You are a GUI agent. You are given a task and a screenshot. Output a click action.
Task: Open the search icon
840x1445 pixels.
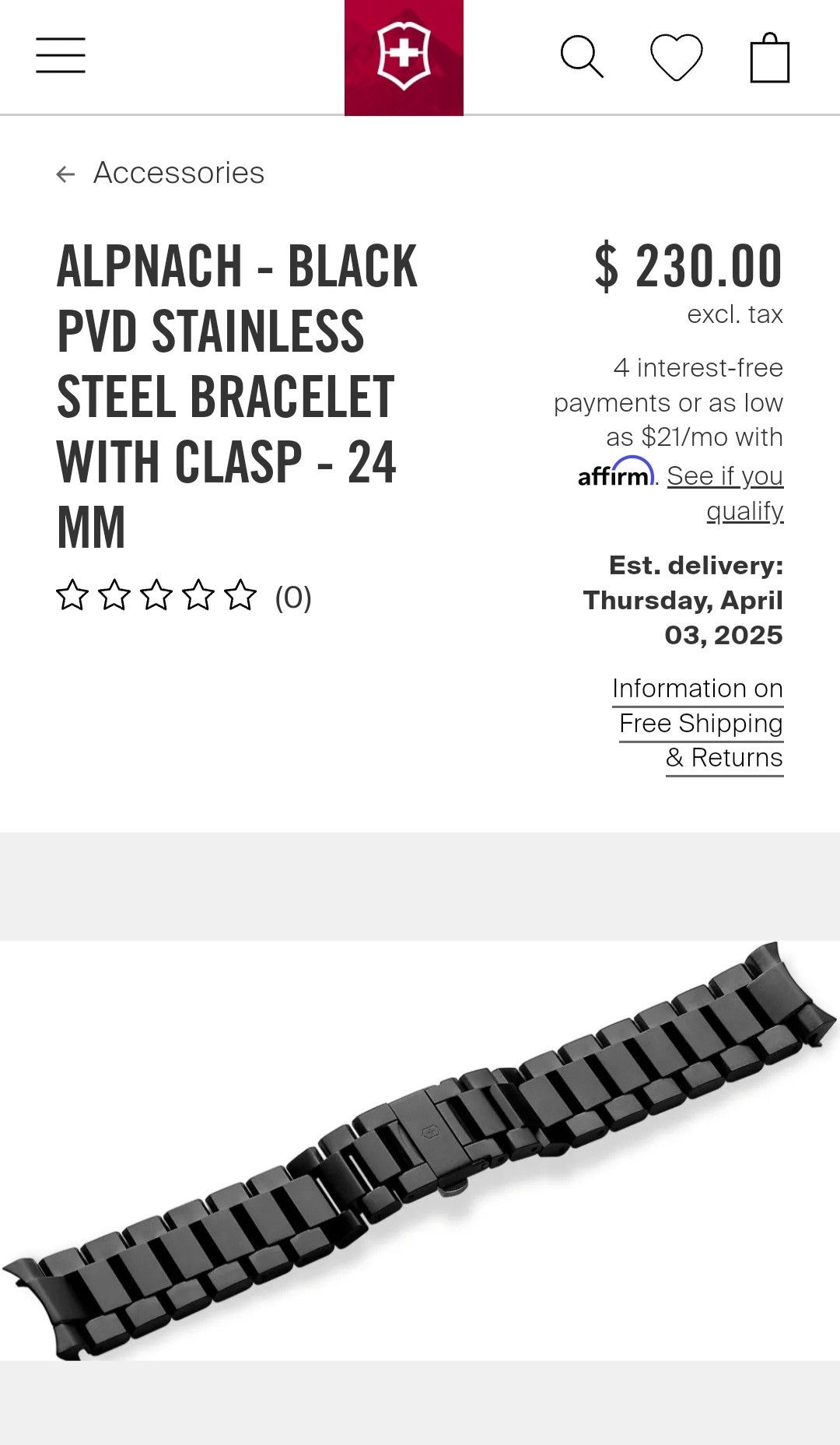582,57
